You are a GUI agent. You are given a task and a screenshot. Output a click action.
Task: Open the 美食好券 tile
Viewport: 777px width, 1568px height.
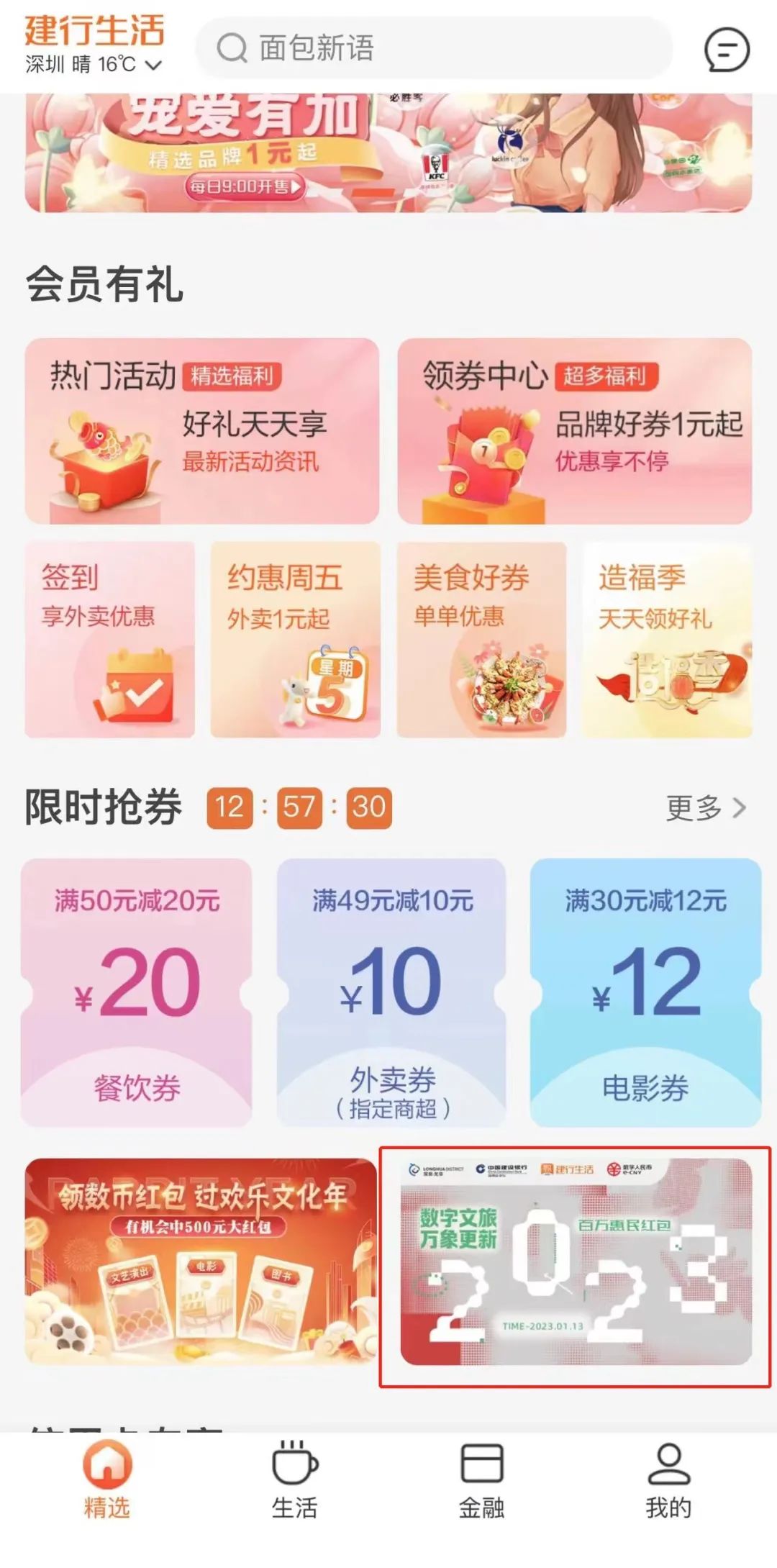pyautogui.click(x=482, y=640)
